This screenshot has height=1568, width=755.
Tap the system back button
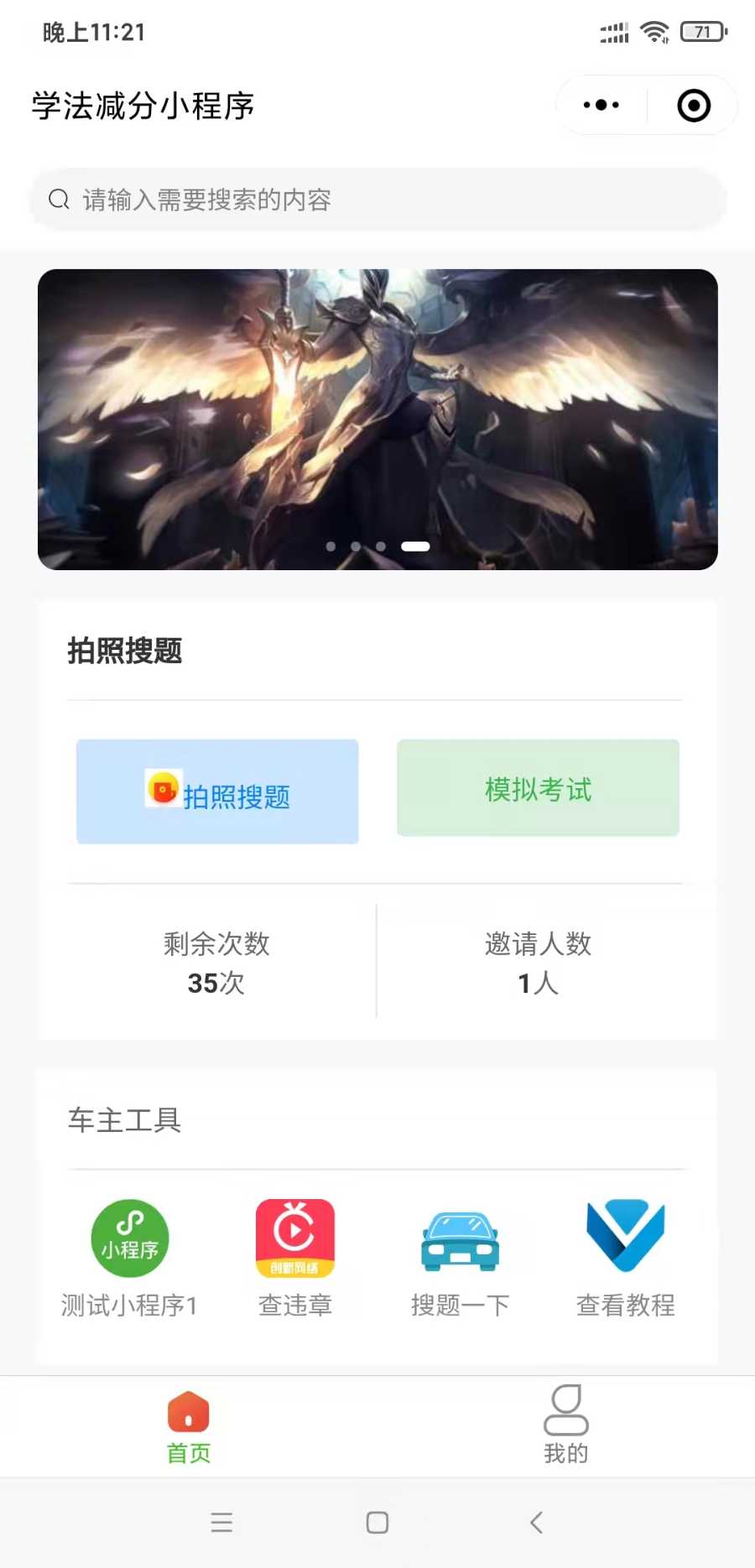click(537, 1523)
